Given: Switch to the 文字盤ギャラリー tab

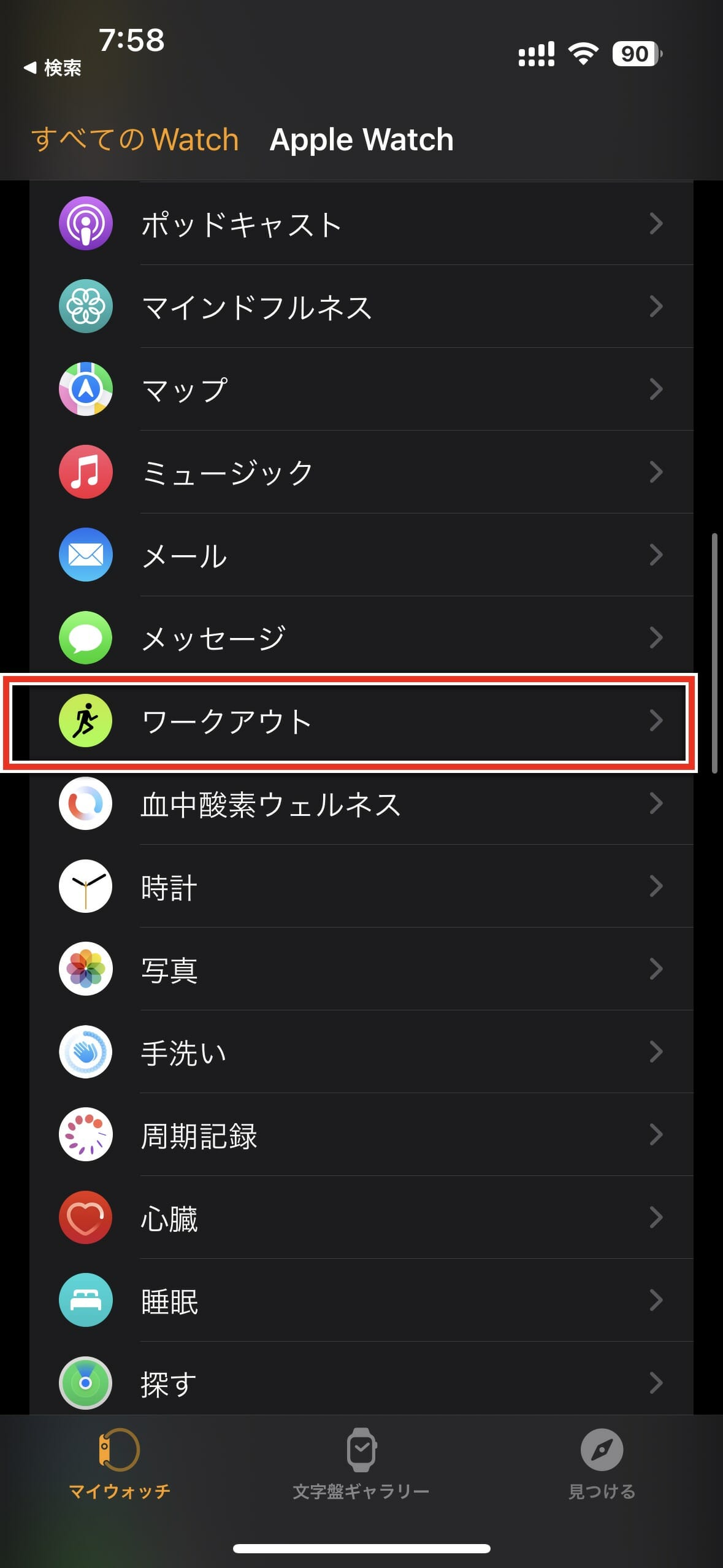Looking at the screenshot, I should [361, 1464].
